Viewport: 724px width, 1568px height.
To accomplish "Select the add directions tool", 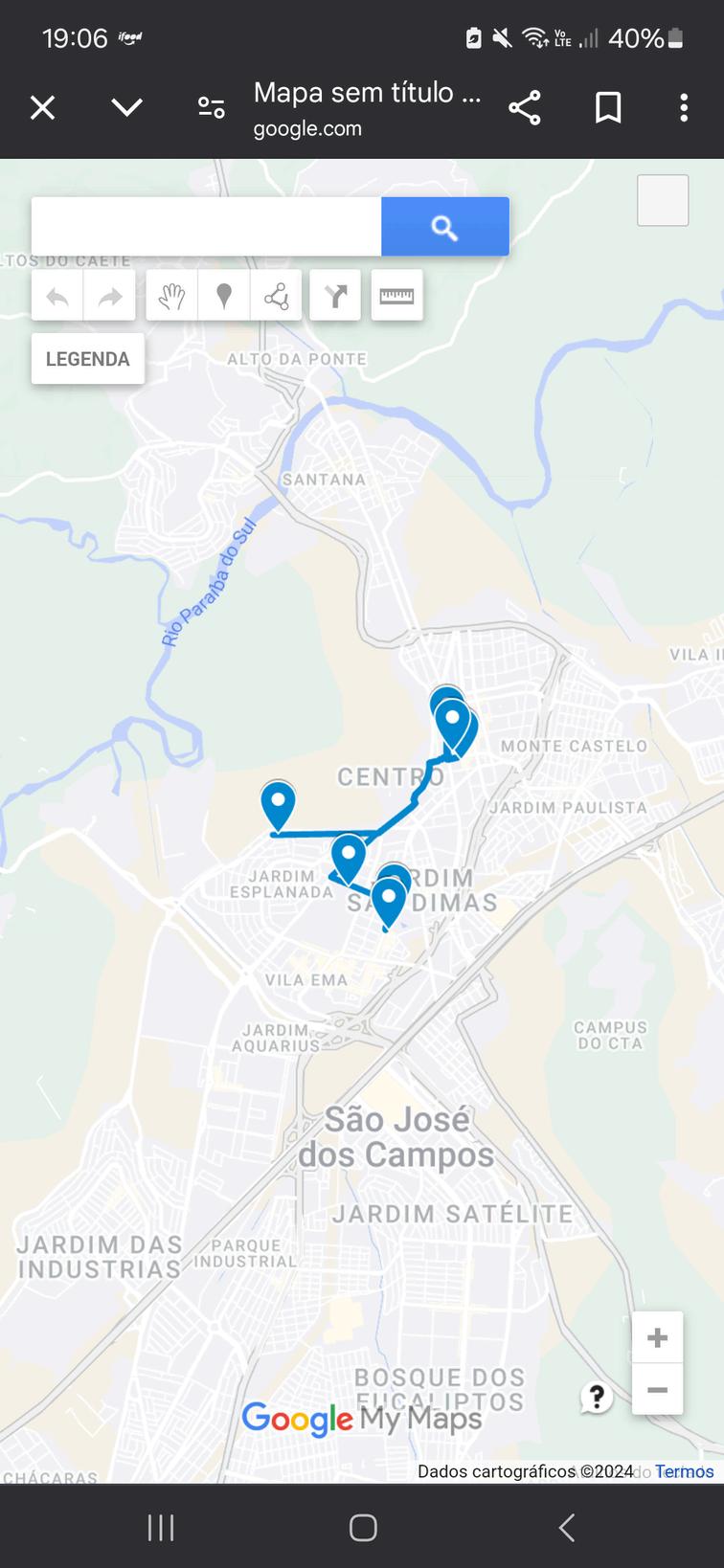I will 335,297.
